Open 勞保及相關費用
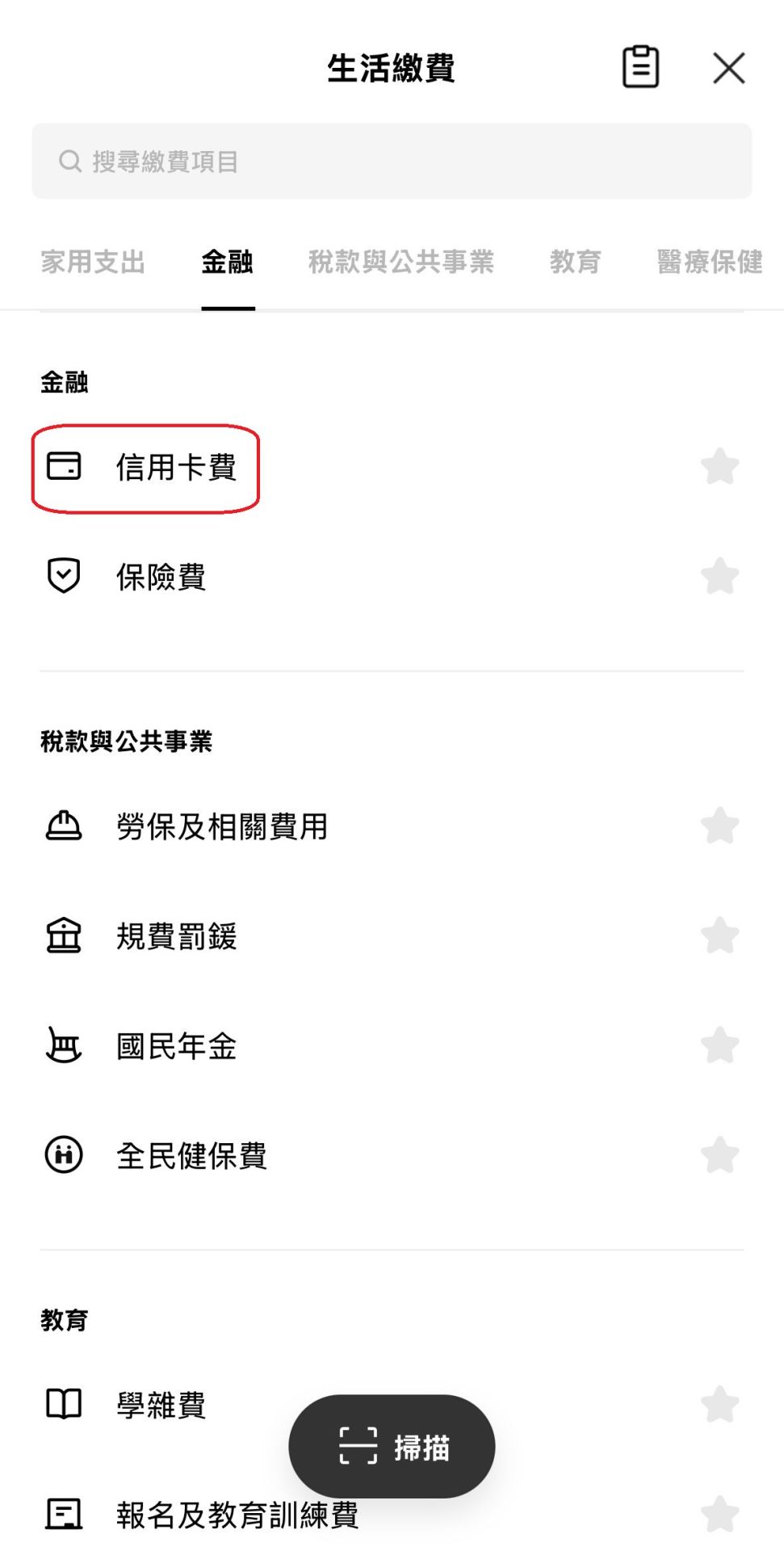 [221, 826]
